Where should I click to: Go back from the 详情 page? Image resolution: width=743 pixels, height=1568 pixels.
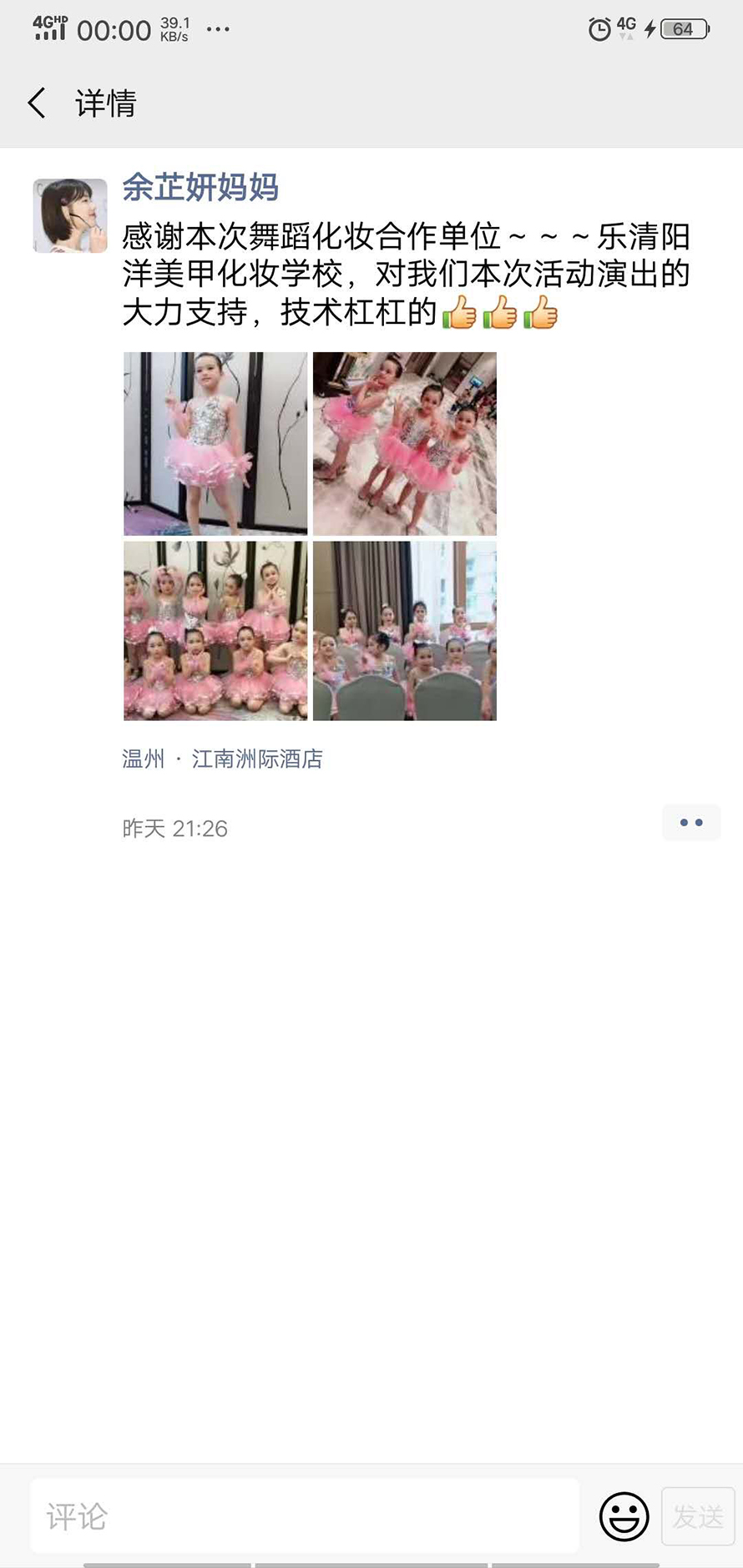(37, 103)
